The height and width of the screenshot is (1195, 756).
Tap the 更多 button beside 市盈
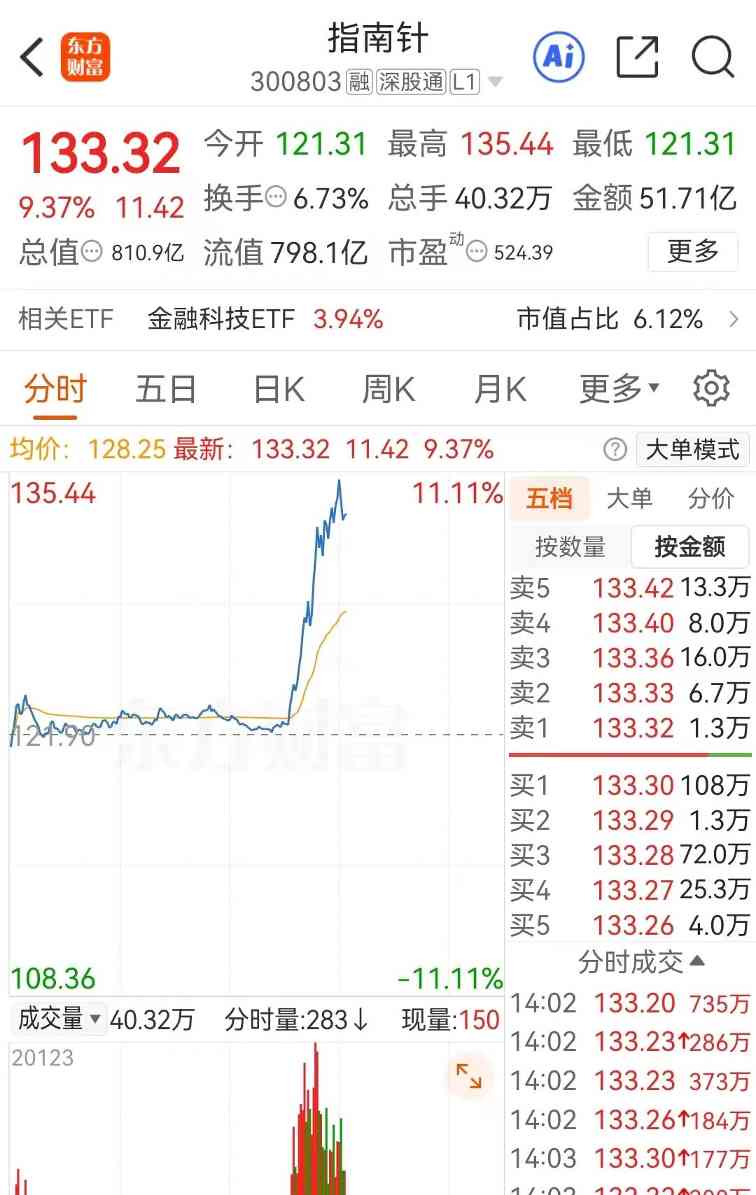point(693,251)
